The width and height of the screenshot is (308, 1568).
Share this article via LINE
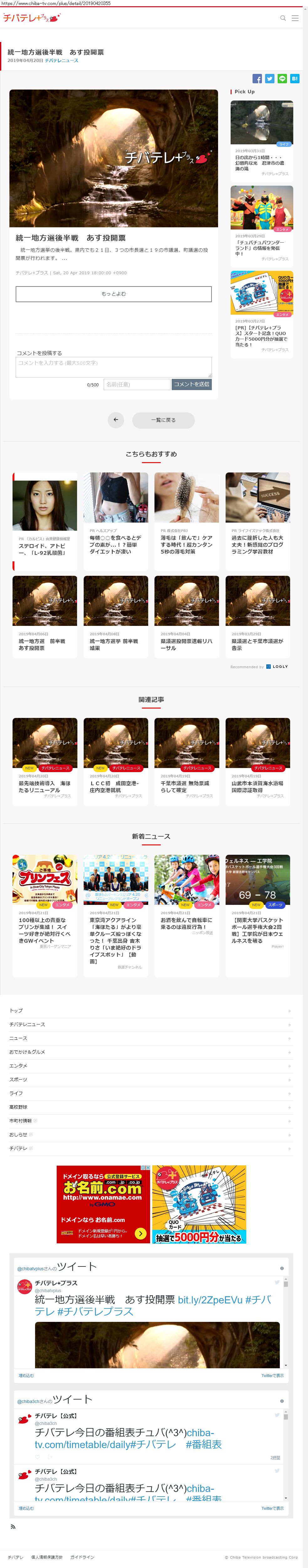(282, 79)
